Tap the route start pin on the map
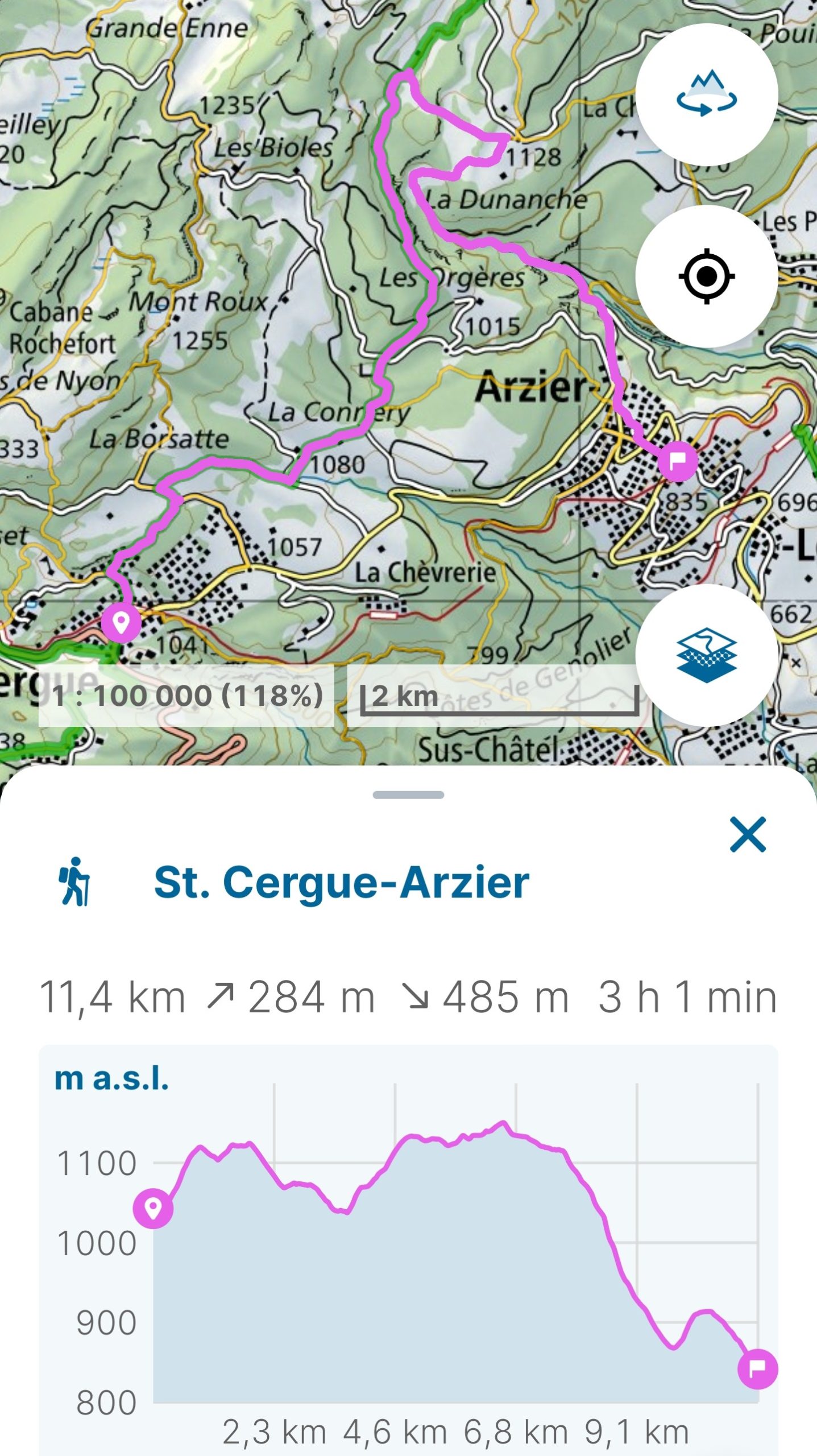This screenshot has width=817, height=1456. 121,622
